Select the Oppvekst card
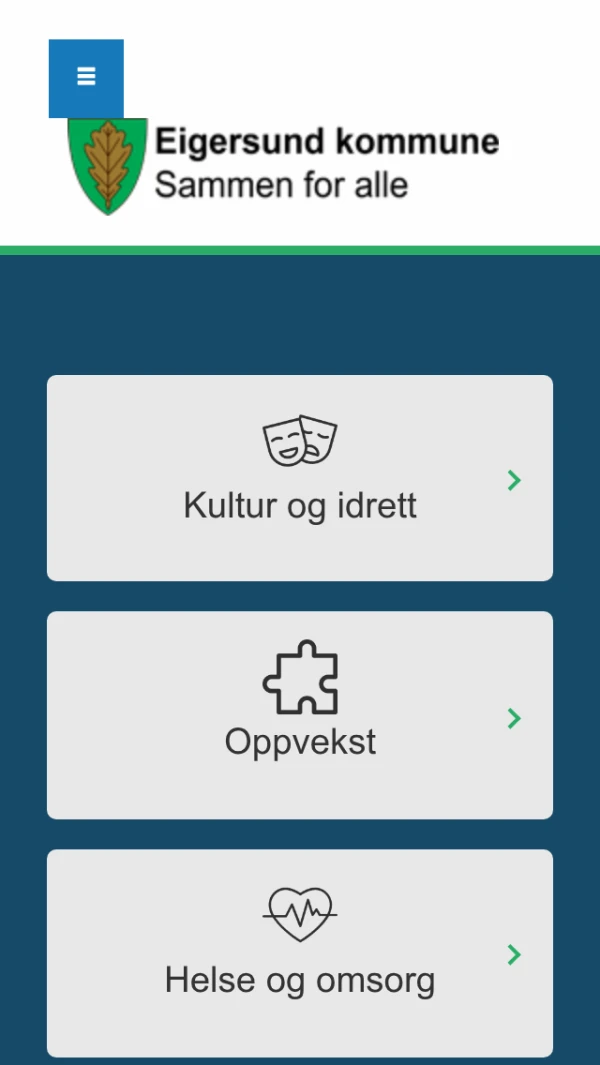 (x=300, y=715)
